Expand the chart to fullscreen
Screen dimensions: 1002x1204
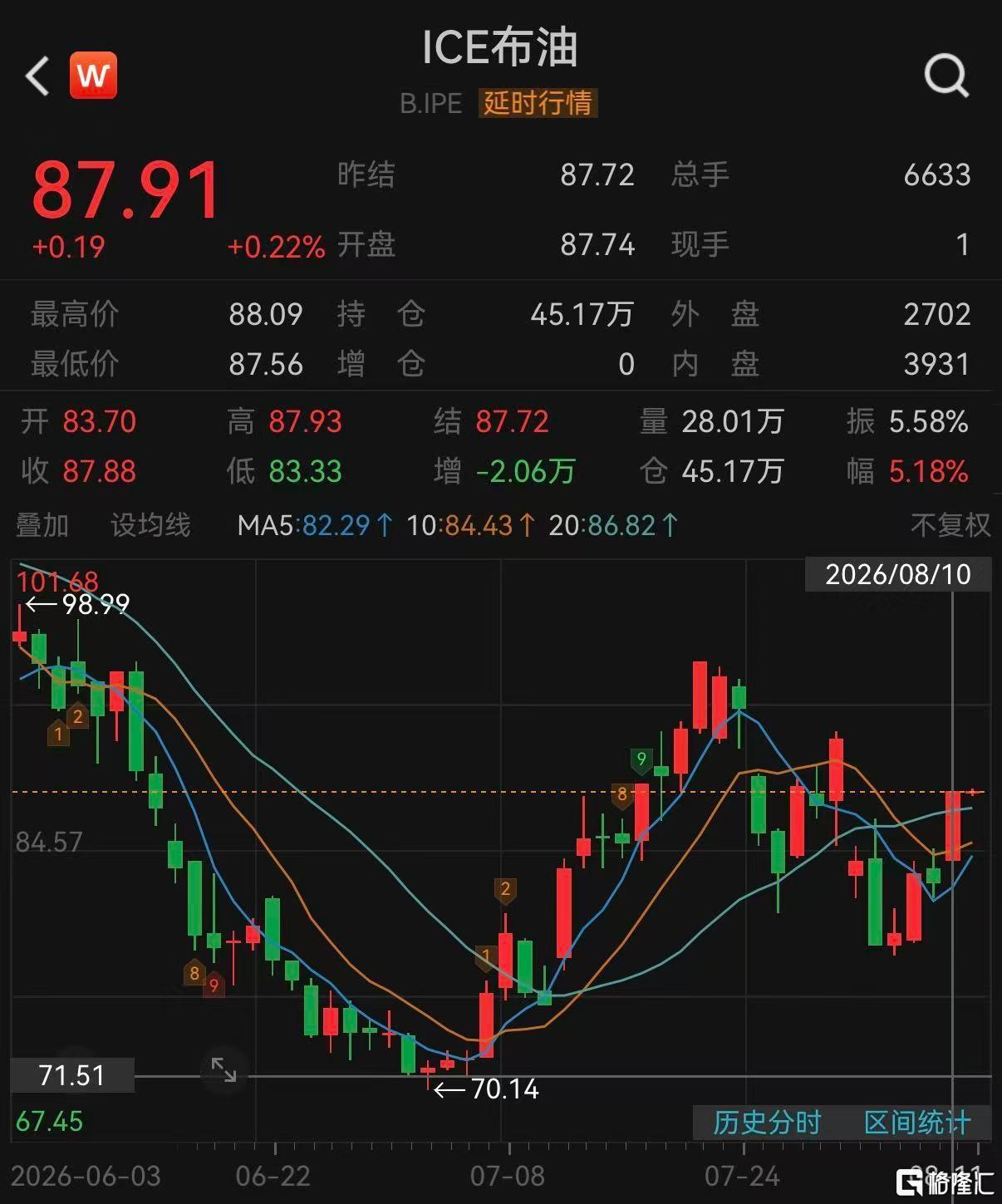coord(223,1070)
